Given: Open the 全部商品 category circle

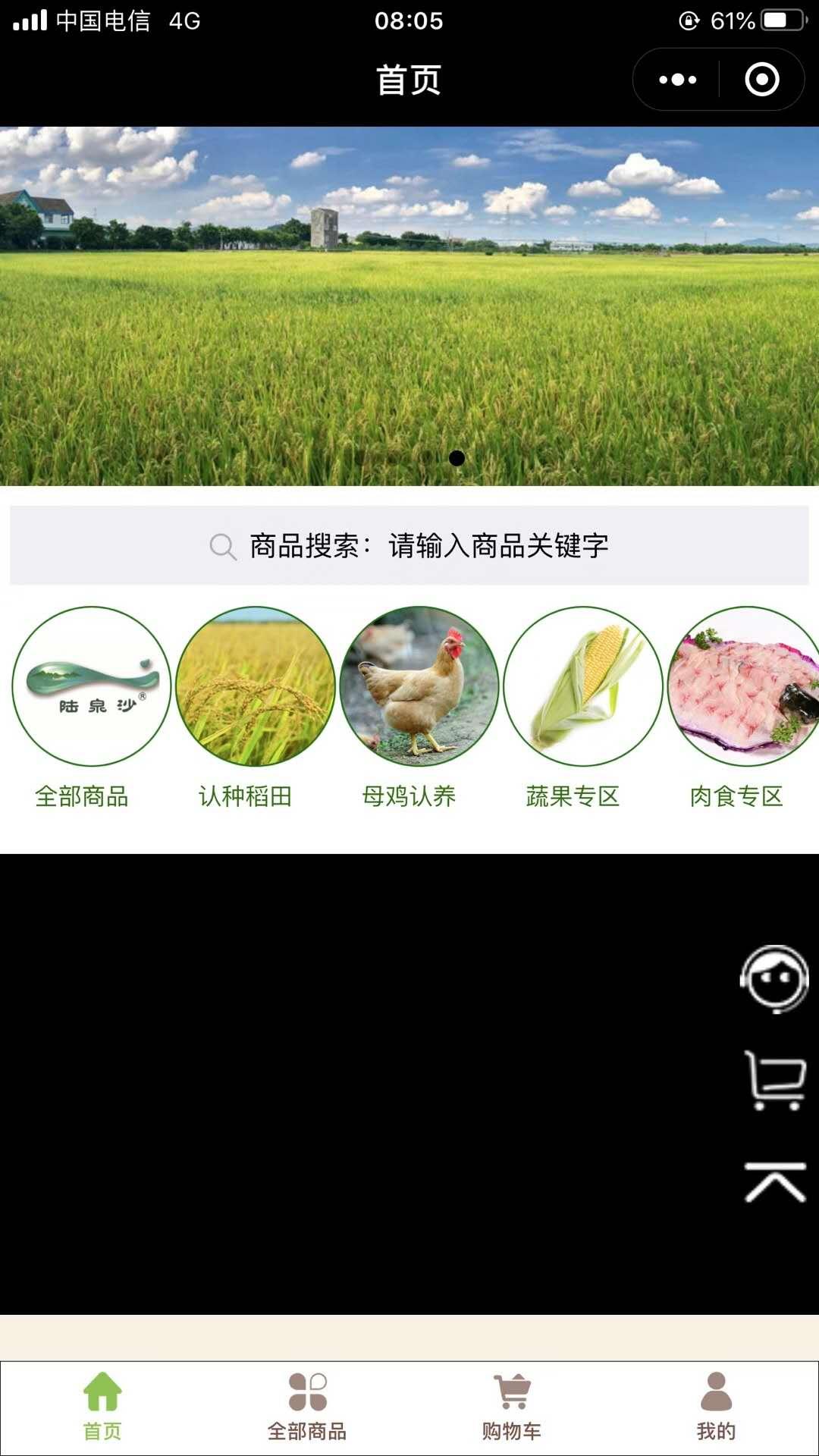Looking at the screenshot, I should tap(92, 686).
